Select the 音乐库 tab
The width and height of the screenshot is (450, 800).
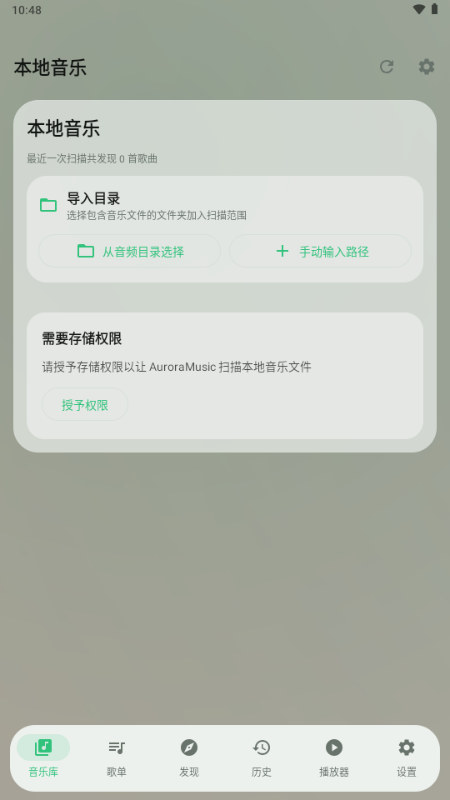tap(43, 758)
